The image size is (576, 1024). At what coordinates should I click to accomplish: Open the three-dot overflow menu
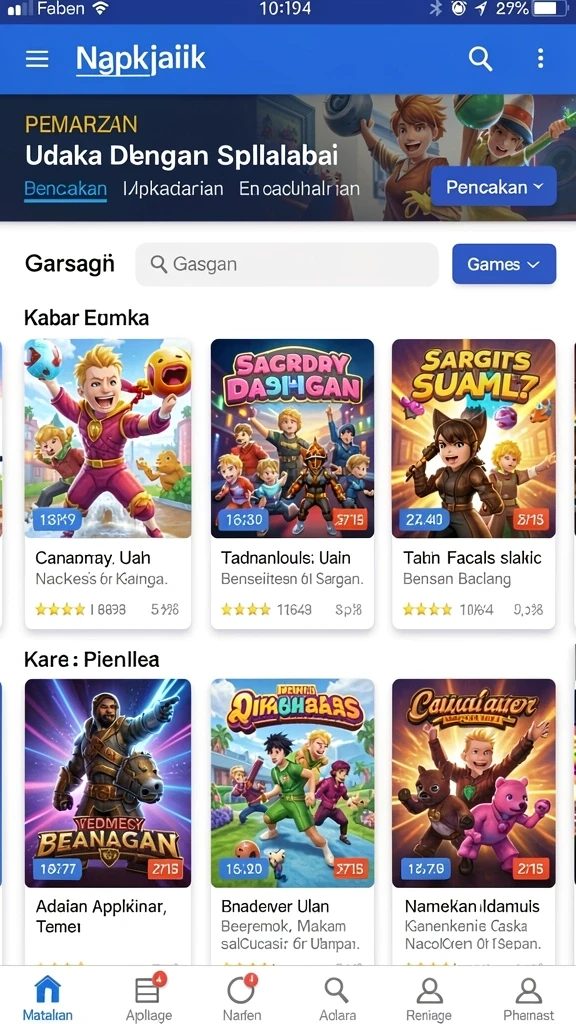click(x=540, y=59)
